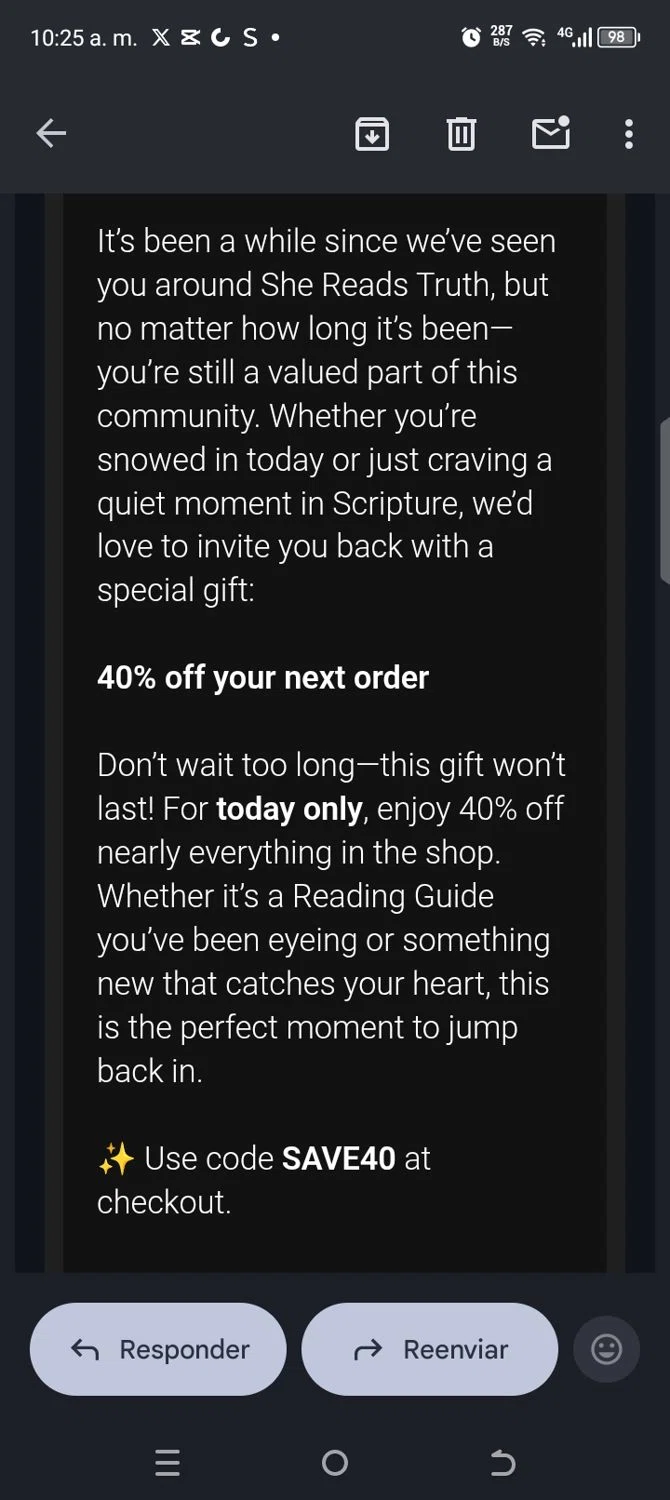Add an emoji reaction to the email
This screenshot has height=1500, width=670.
pos(606,1349)
